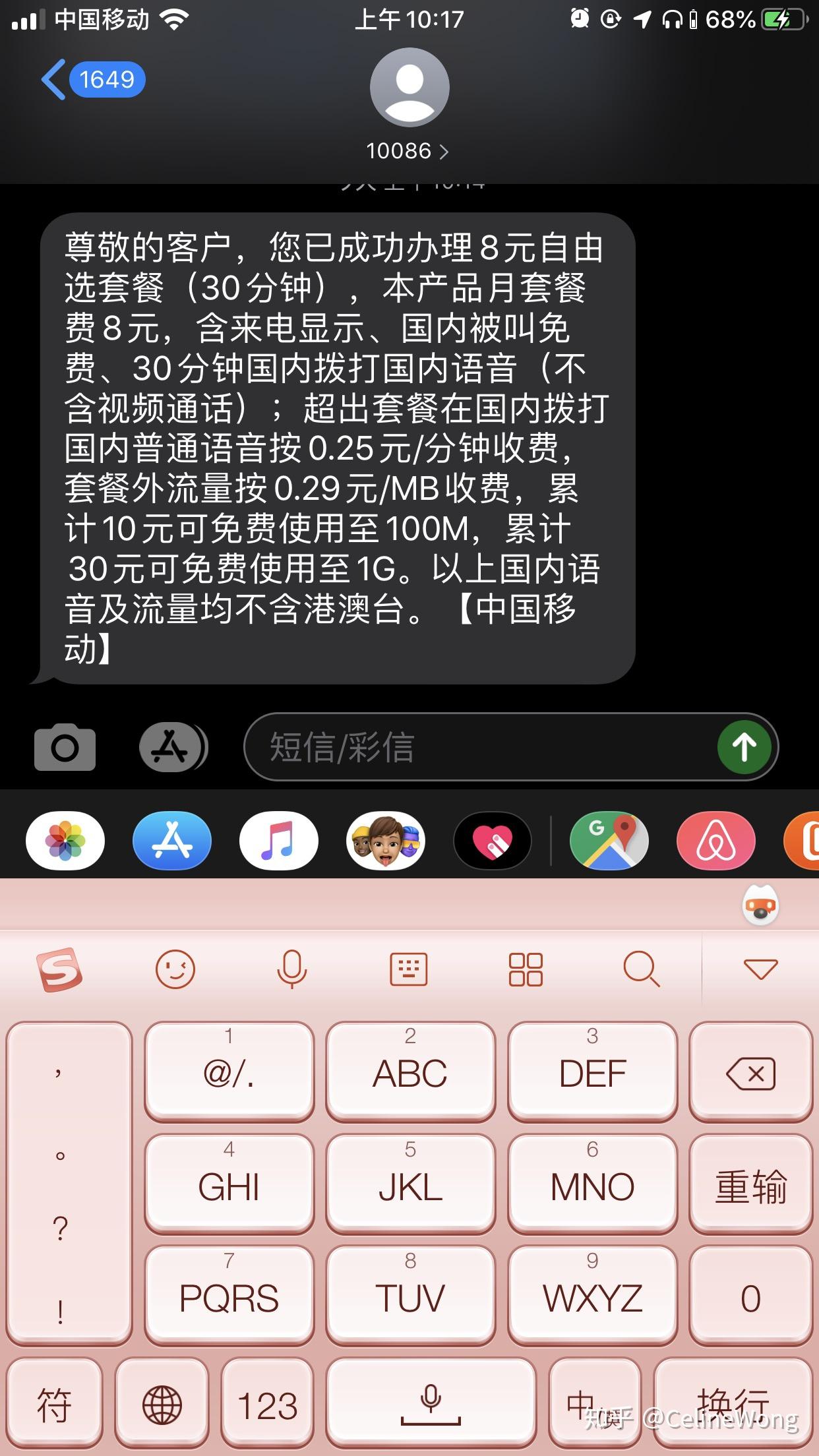Screen dimensions: 819x1456
Task: Go back to the message list
Action: pyautogui.click(x=92, y=80)
